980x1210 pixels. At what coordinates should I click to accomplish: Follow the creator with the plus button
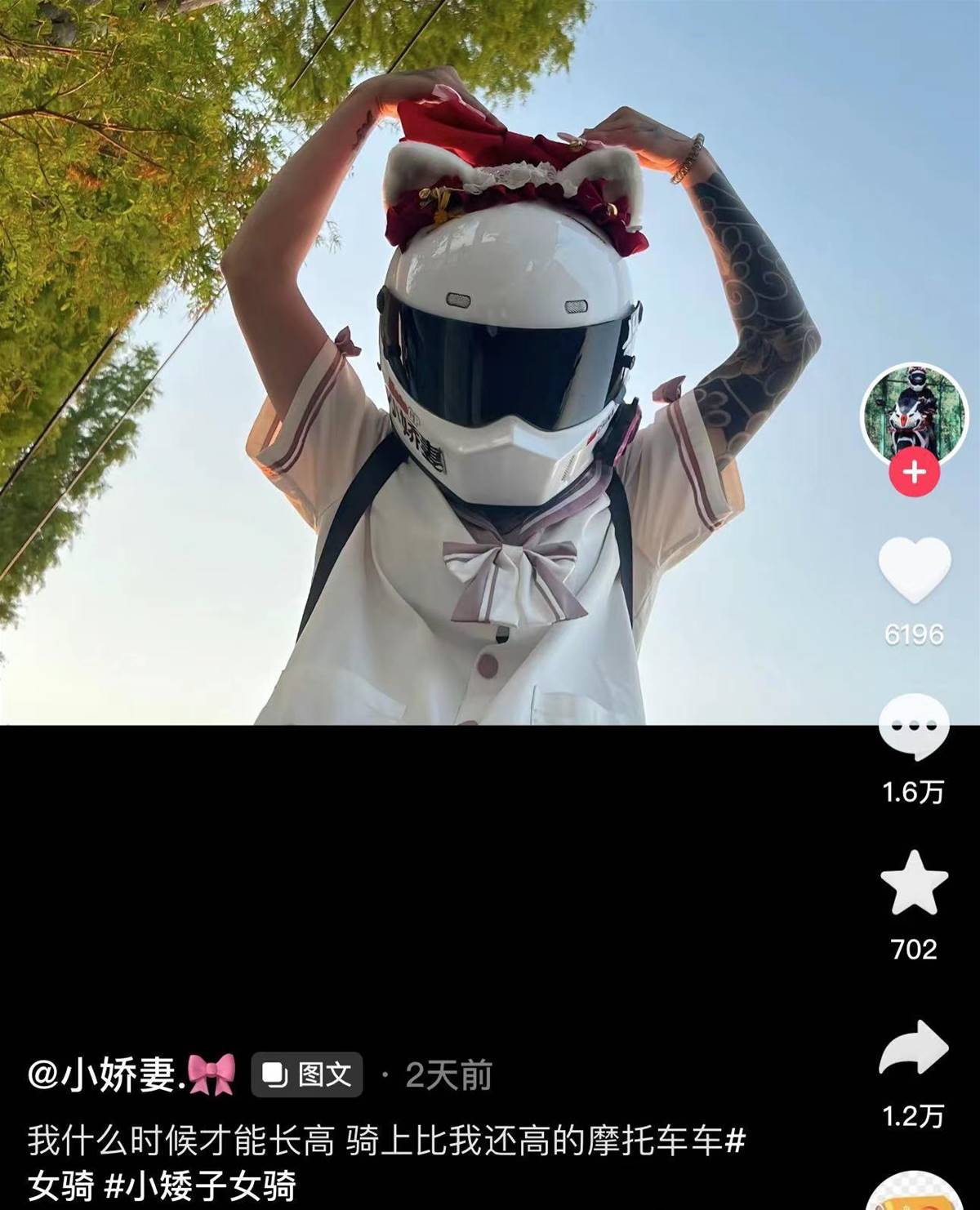point(915,472)
